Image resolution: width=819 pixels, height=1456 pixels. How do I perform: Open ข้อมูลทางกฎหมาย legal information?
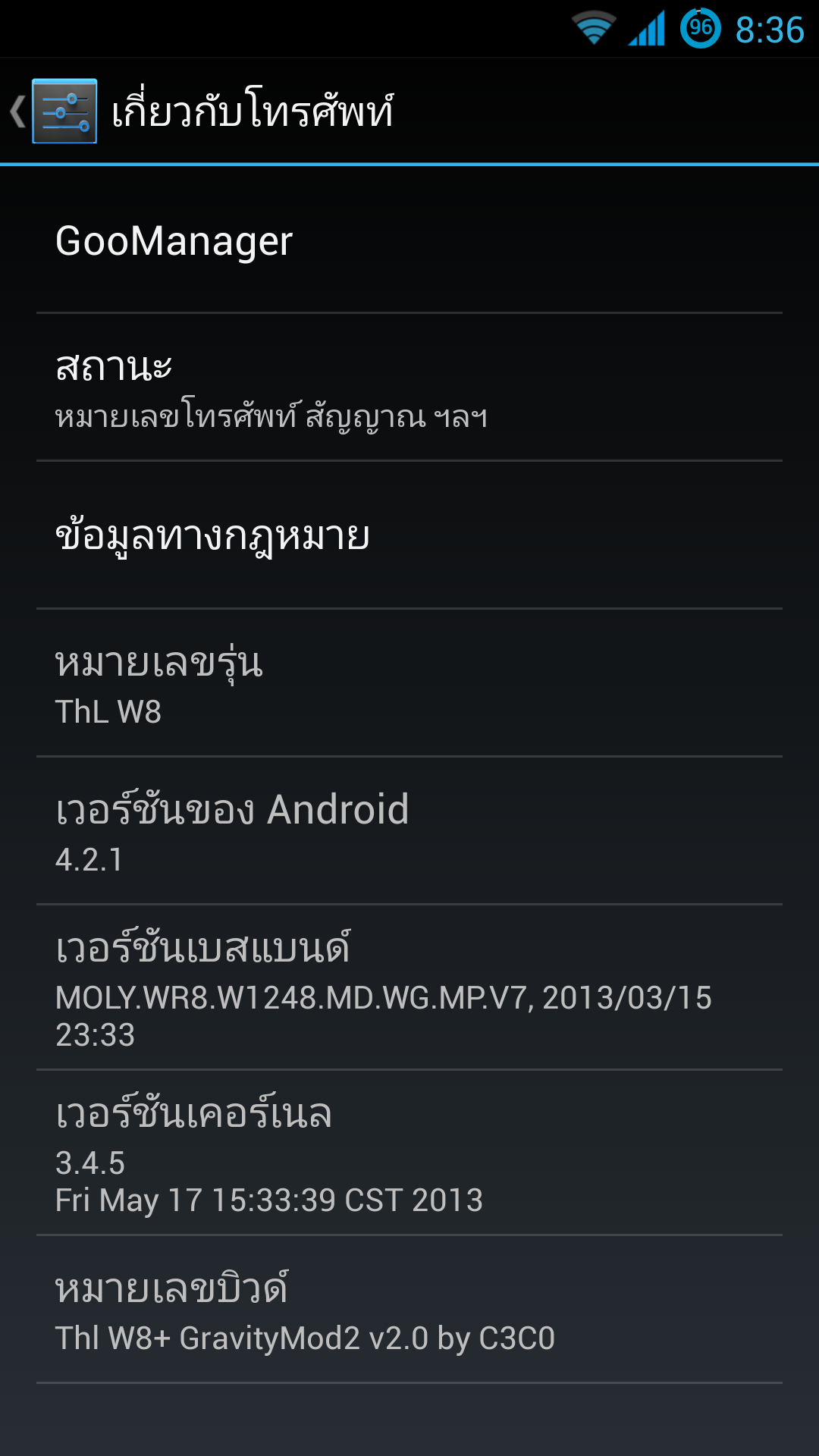tap(409, 535)
